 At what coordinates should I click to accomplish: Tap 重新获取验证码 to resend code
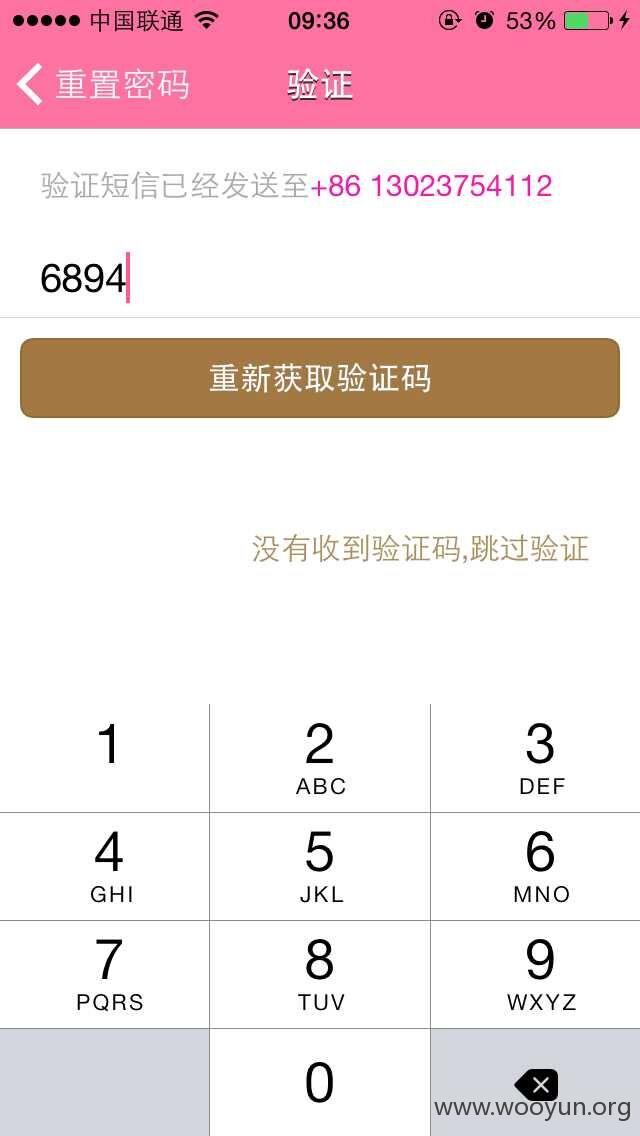[320, 378]
